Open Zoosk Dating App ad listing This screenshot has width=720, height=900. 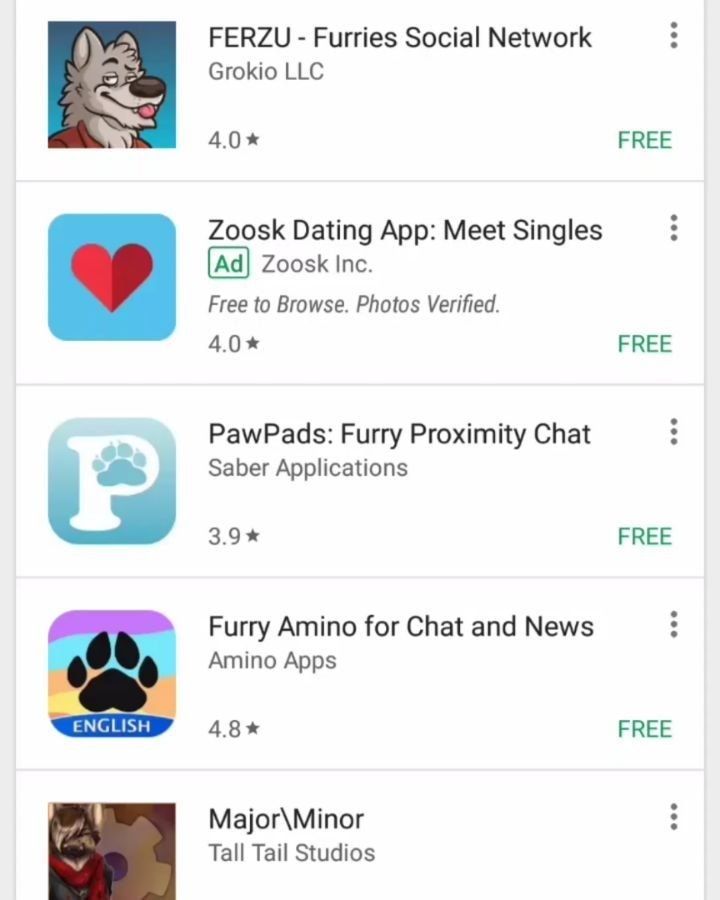[404, 231]
